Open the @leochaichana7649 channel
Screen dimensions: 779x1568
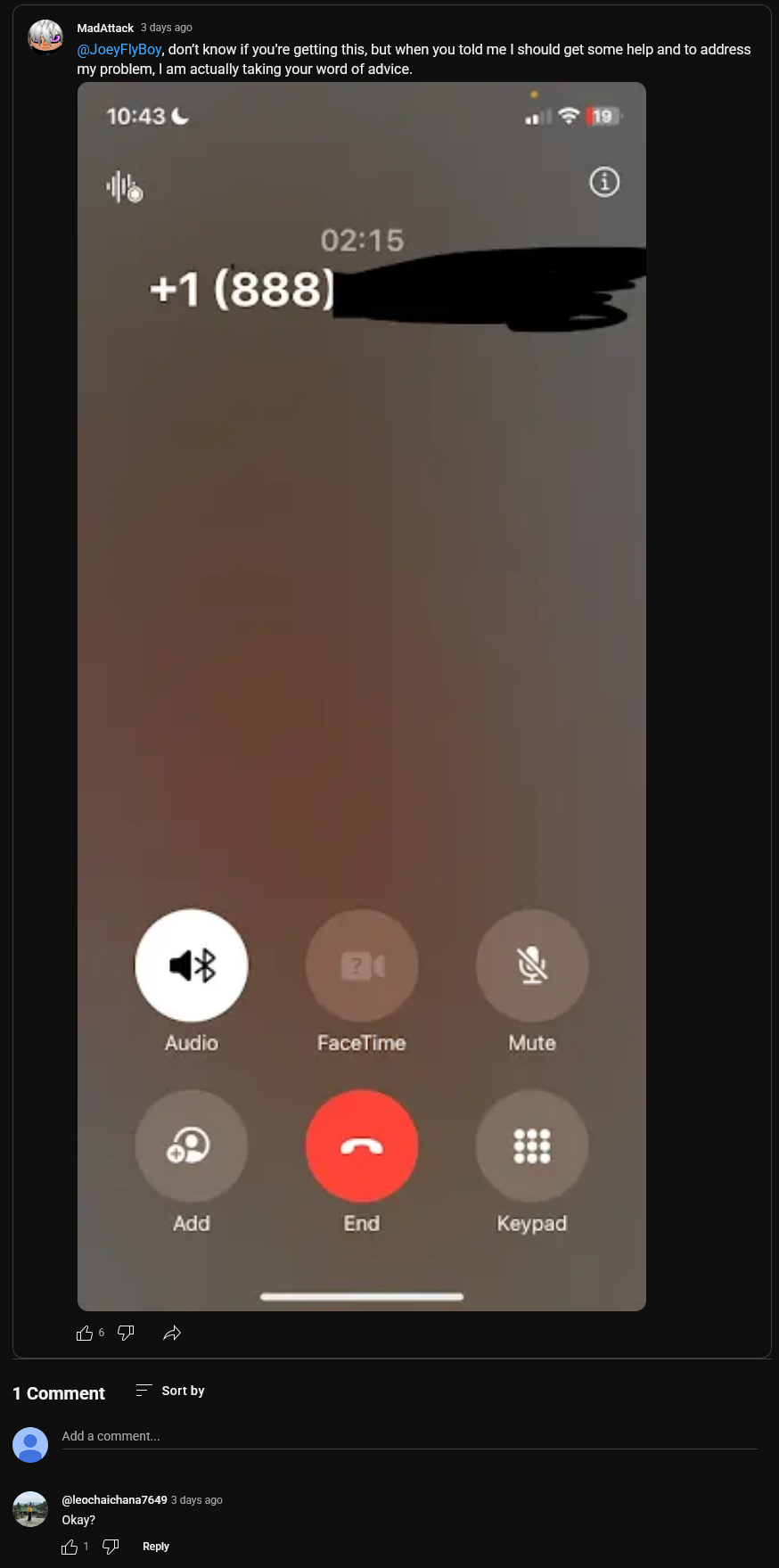pyautogui.click(x=114, y=1500)
